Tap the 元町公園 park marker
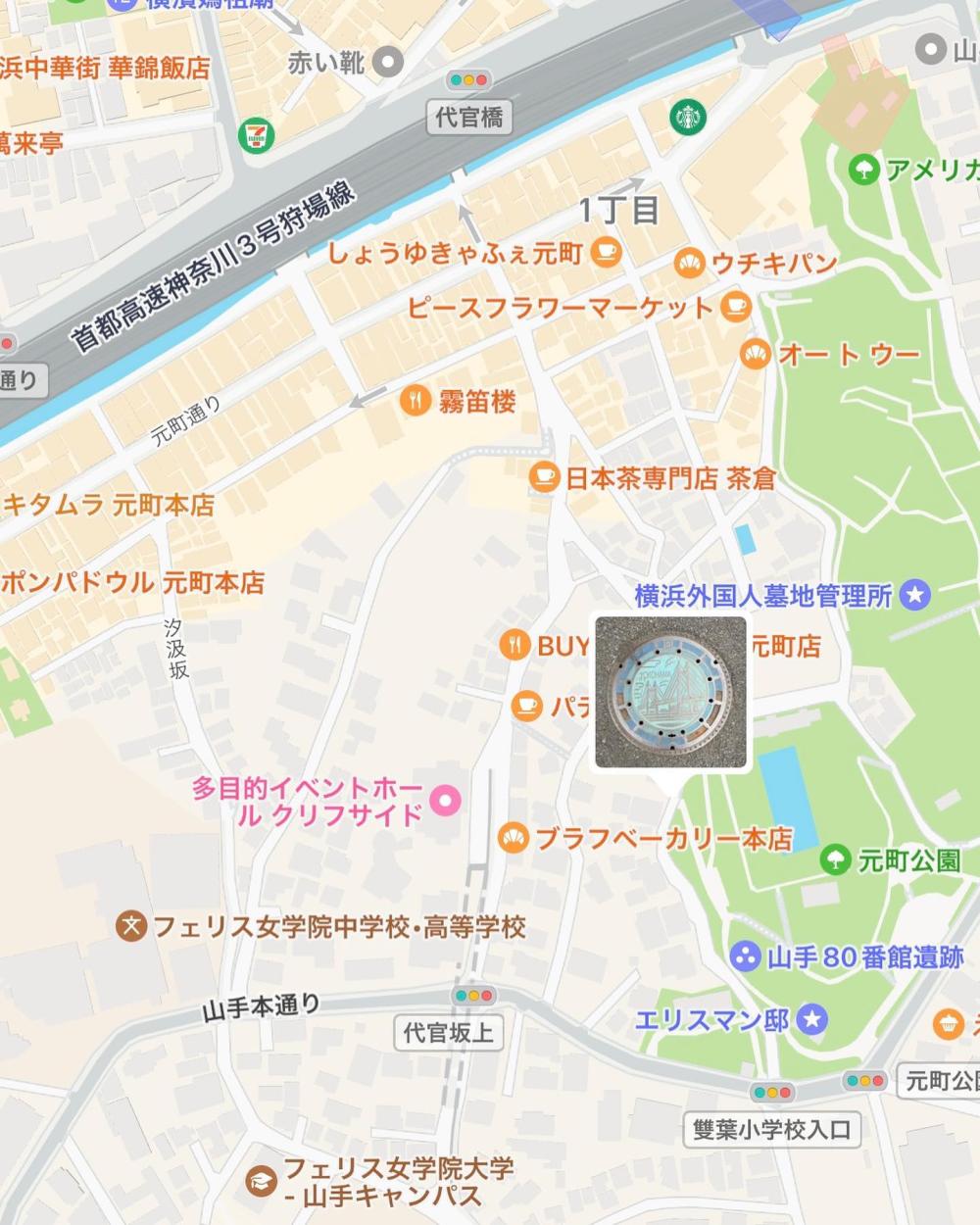This screenshot has width=980, height=1225. (x=835, y=860)
